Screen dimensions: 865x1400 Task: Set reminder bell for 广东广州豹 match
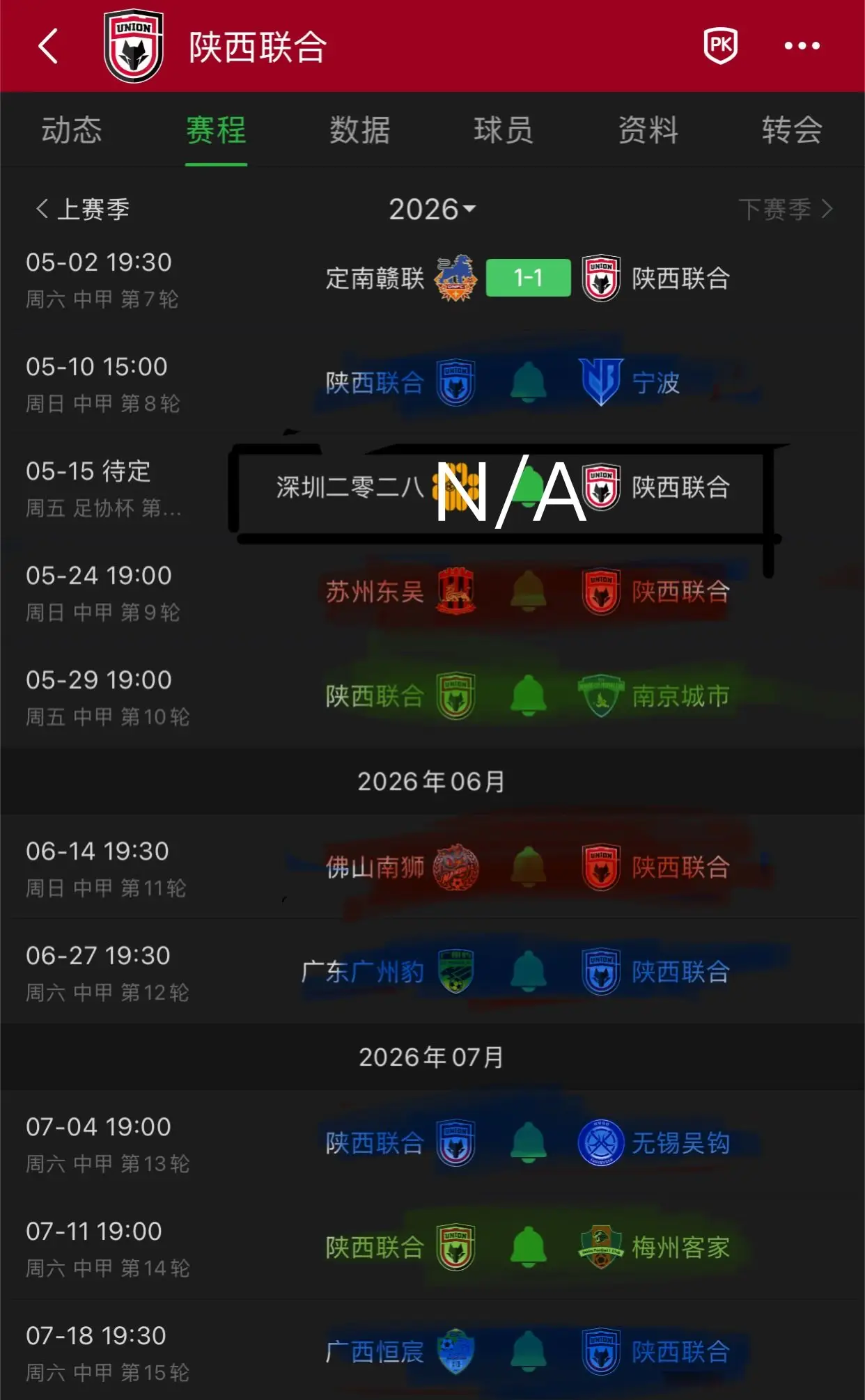[x=529, y=971]
